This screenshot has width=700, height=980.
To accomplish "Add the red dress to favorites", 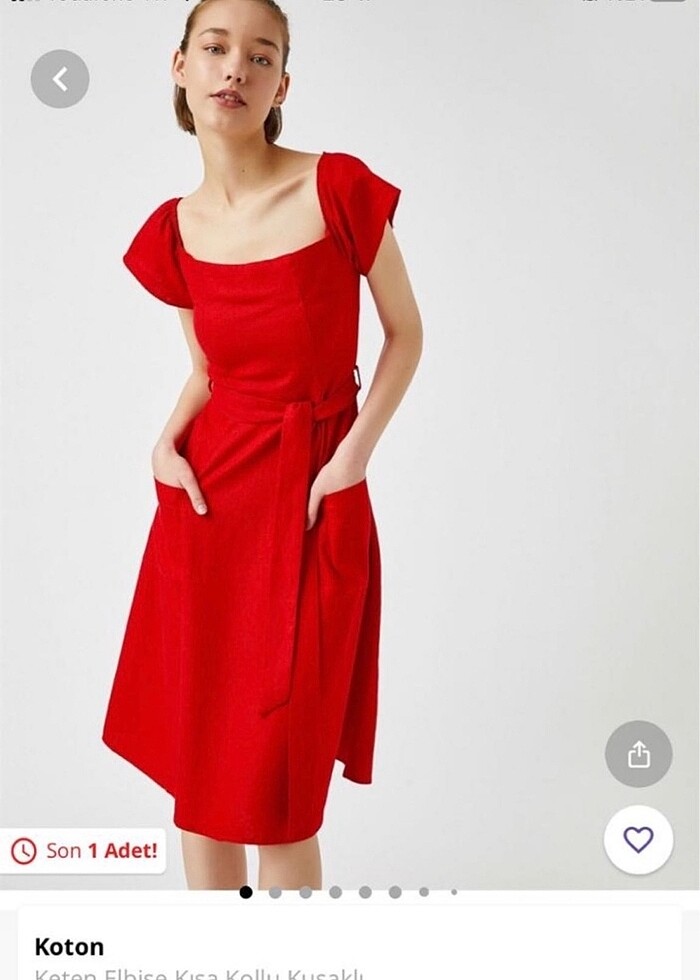I will tap(638, 840).
